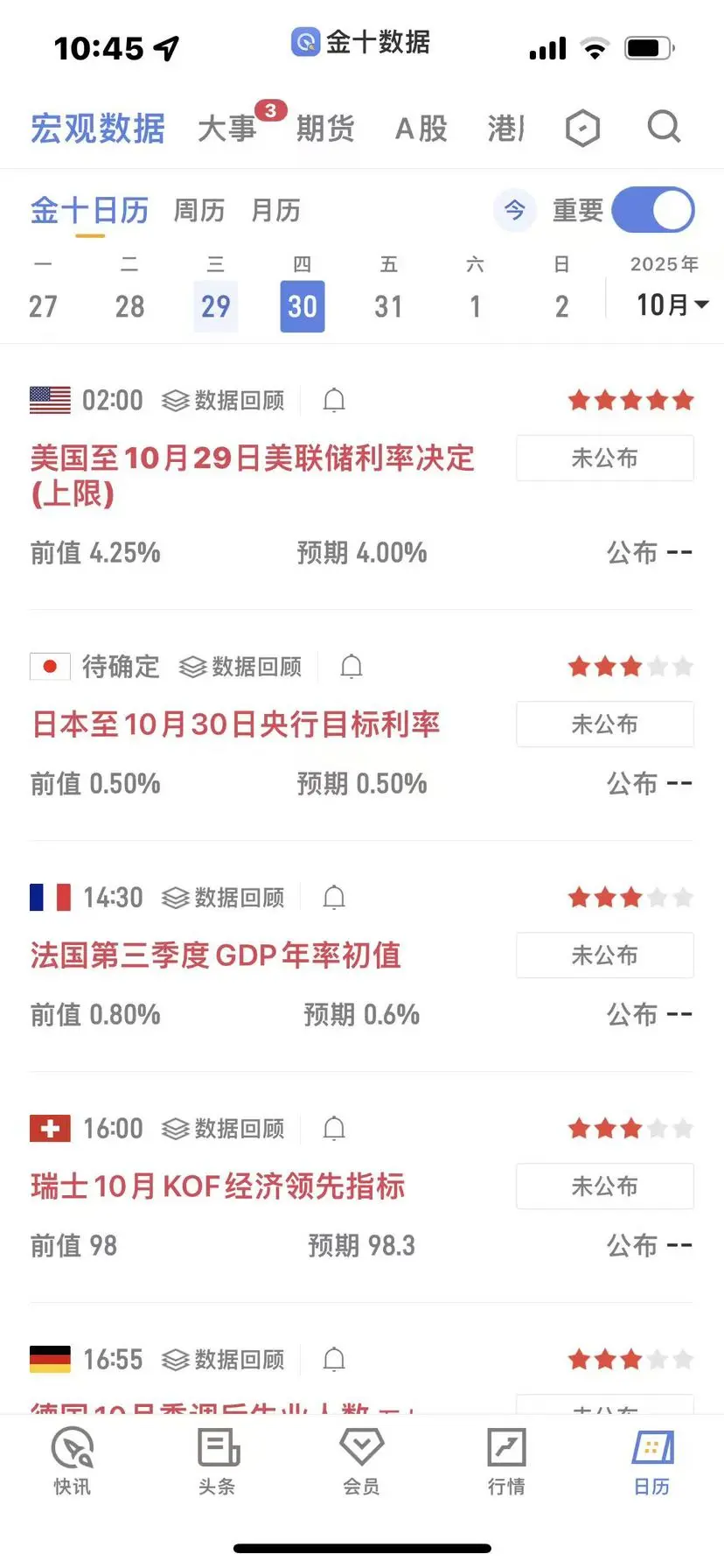Screen dimensions: 724x1568
Task: Switch to the 周历 view
Action: click(199, 211)
